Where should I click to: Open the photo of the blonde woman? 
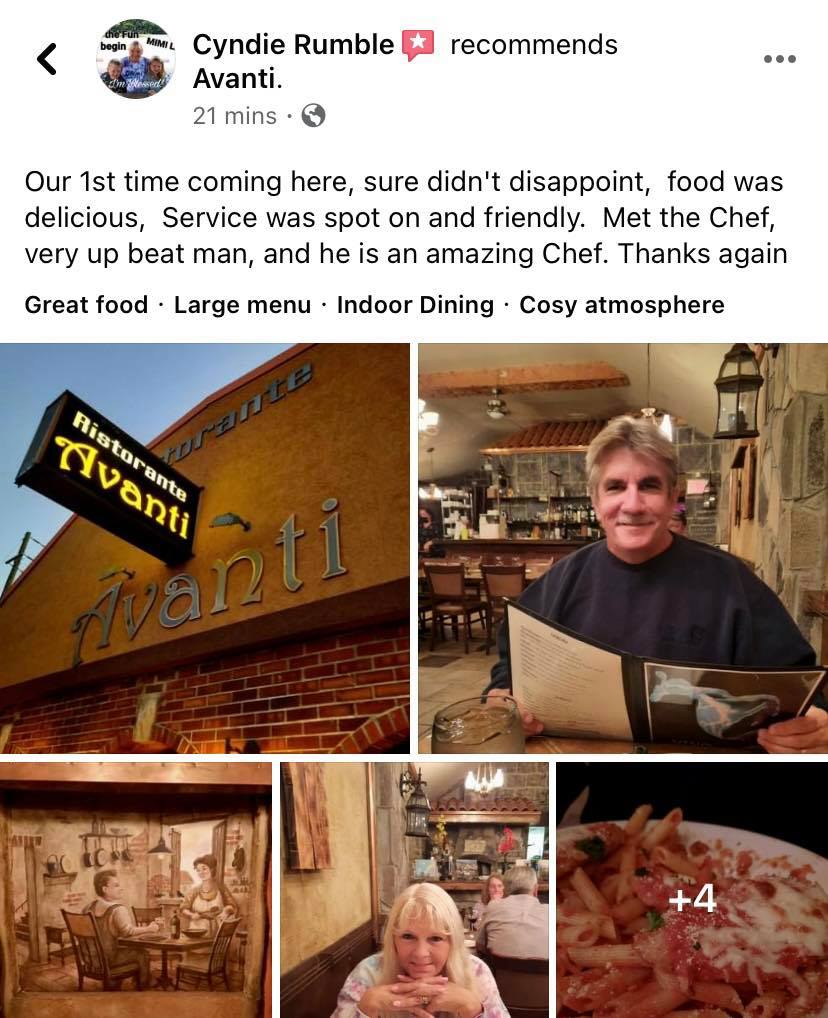(414, 889)
